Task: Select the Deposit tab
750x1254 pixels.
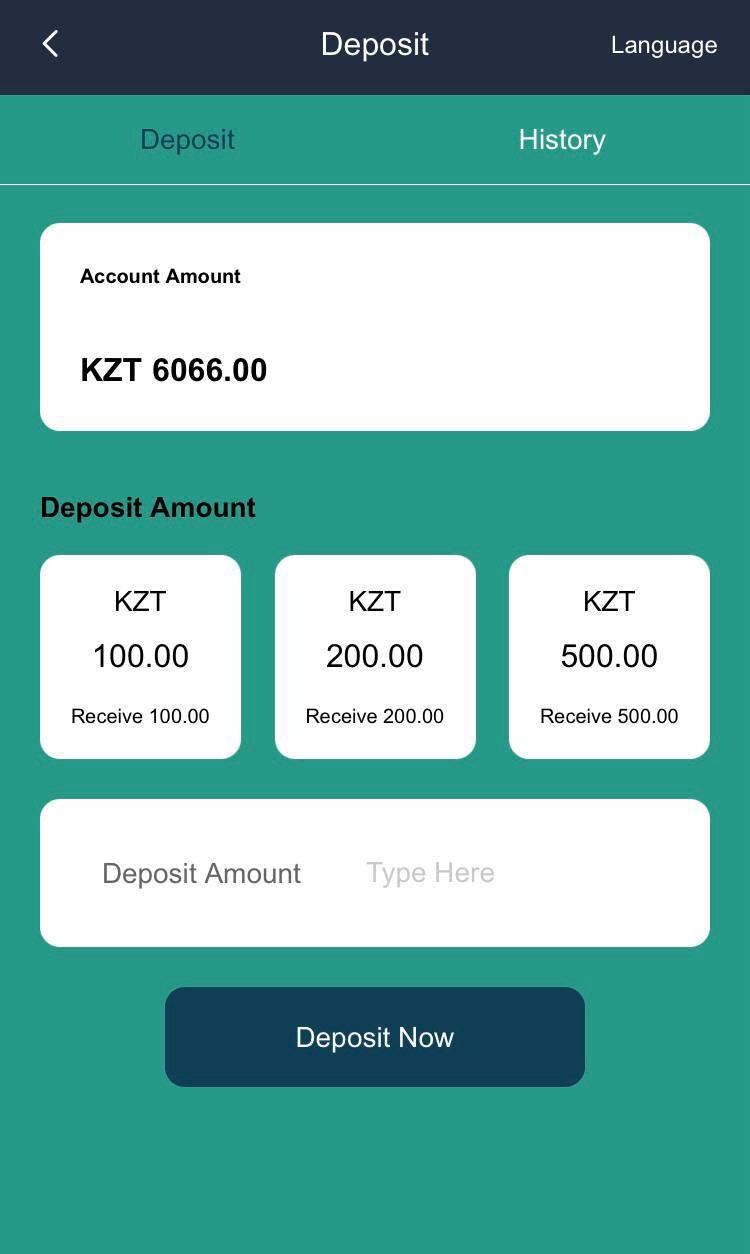Action: click(x=187, y=140)
